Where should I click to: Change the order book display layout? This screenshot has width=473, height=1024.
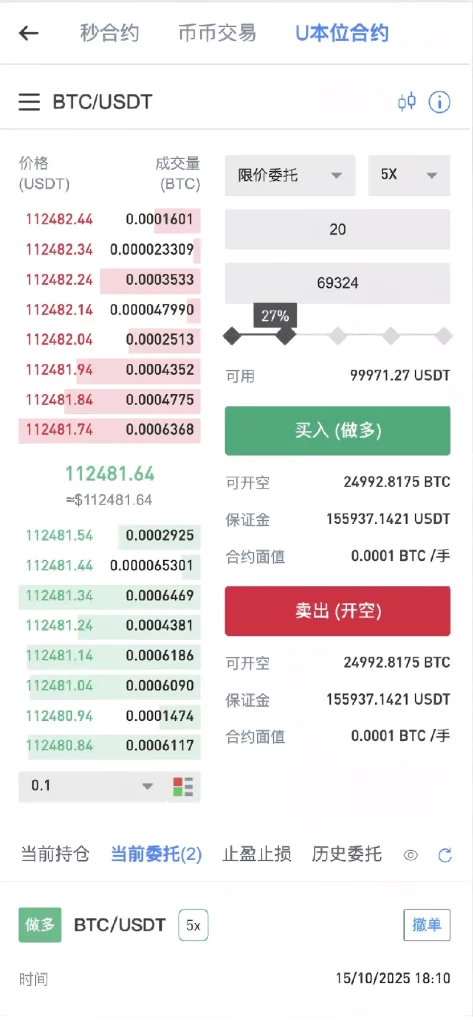click(183, 786)
